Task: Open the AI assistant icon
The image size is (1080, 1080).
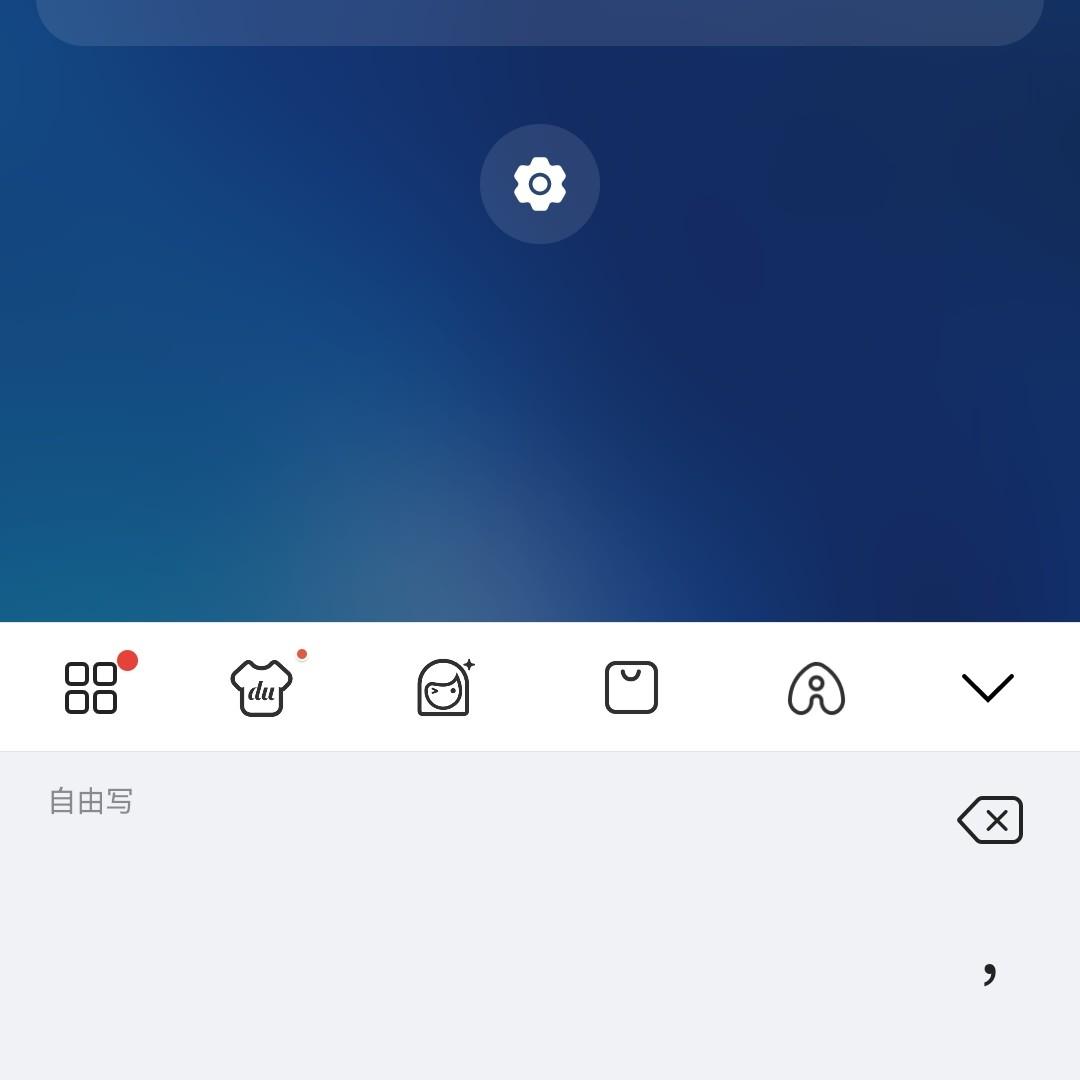Action: [816, 689]
